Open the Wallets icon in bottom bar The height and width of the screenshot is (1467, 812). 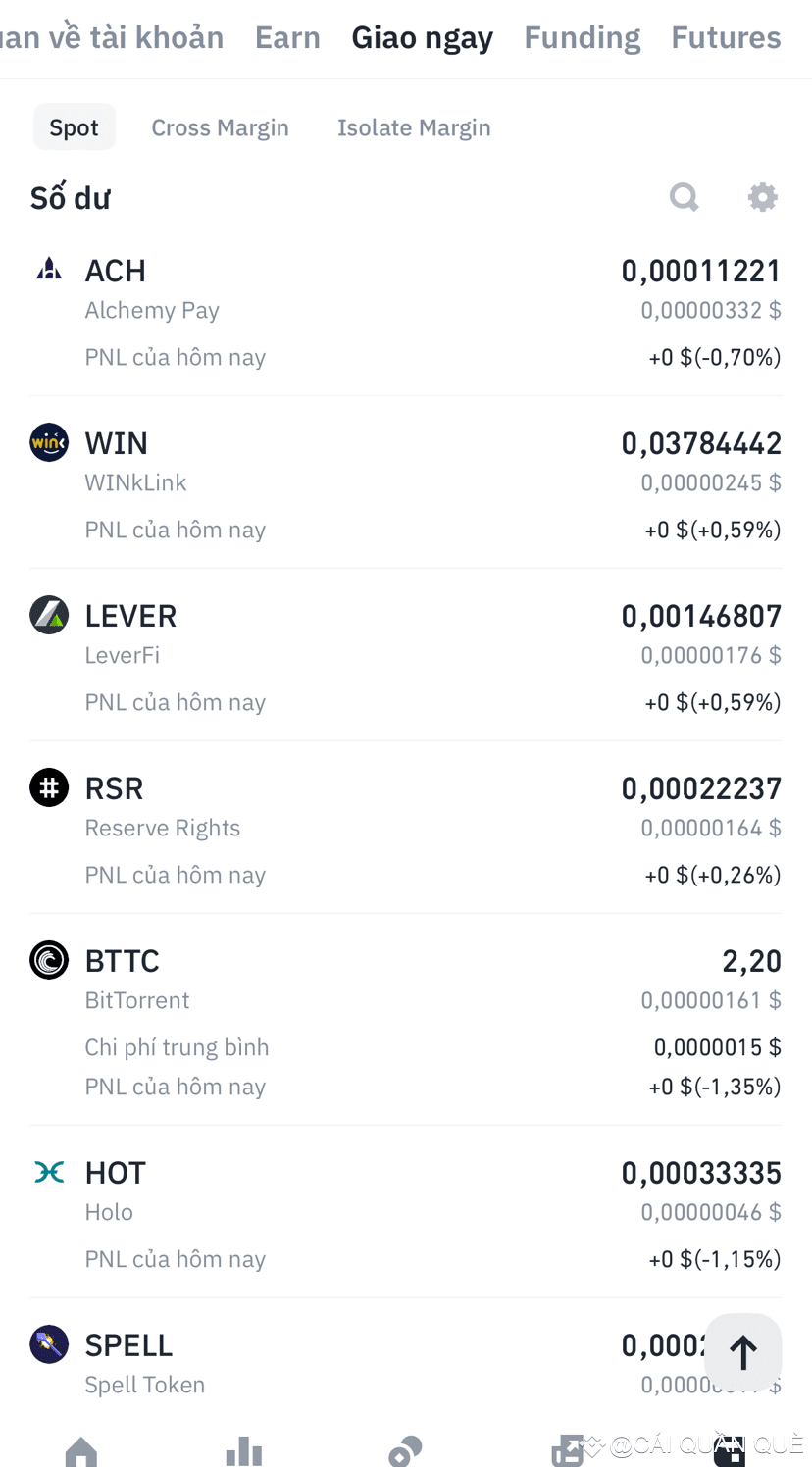click(x=568, y=1451)
